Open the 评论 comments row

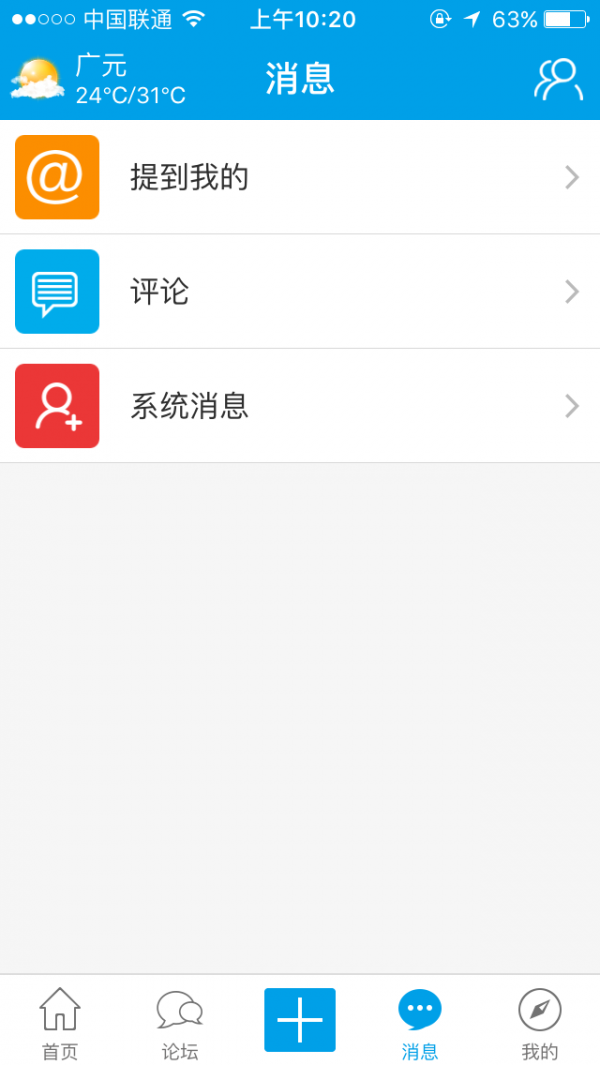(300, 292)
